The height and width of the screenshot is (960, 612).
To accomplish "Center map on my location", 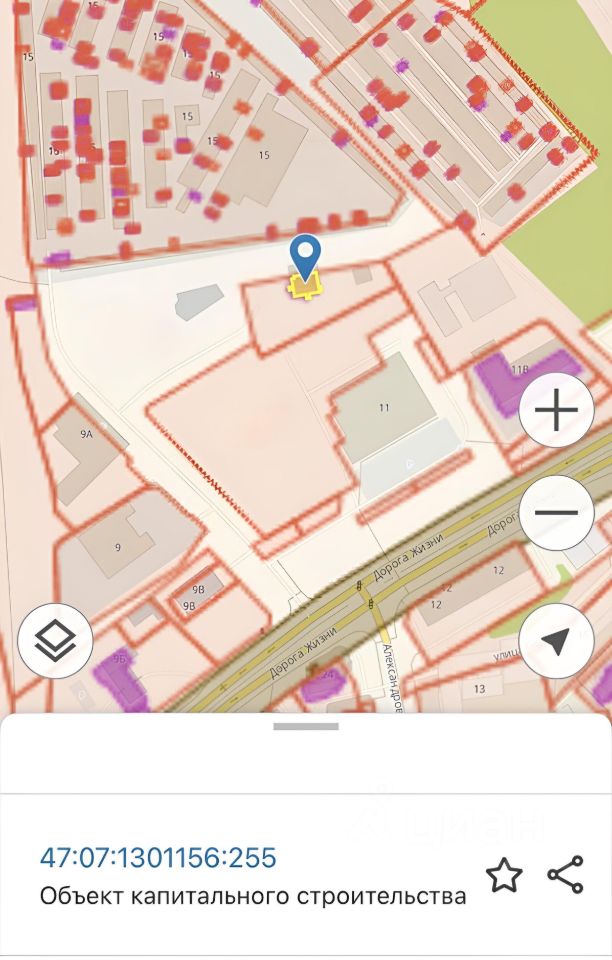I will coord(556,641).
